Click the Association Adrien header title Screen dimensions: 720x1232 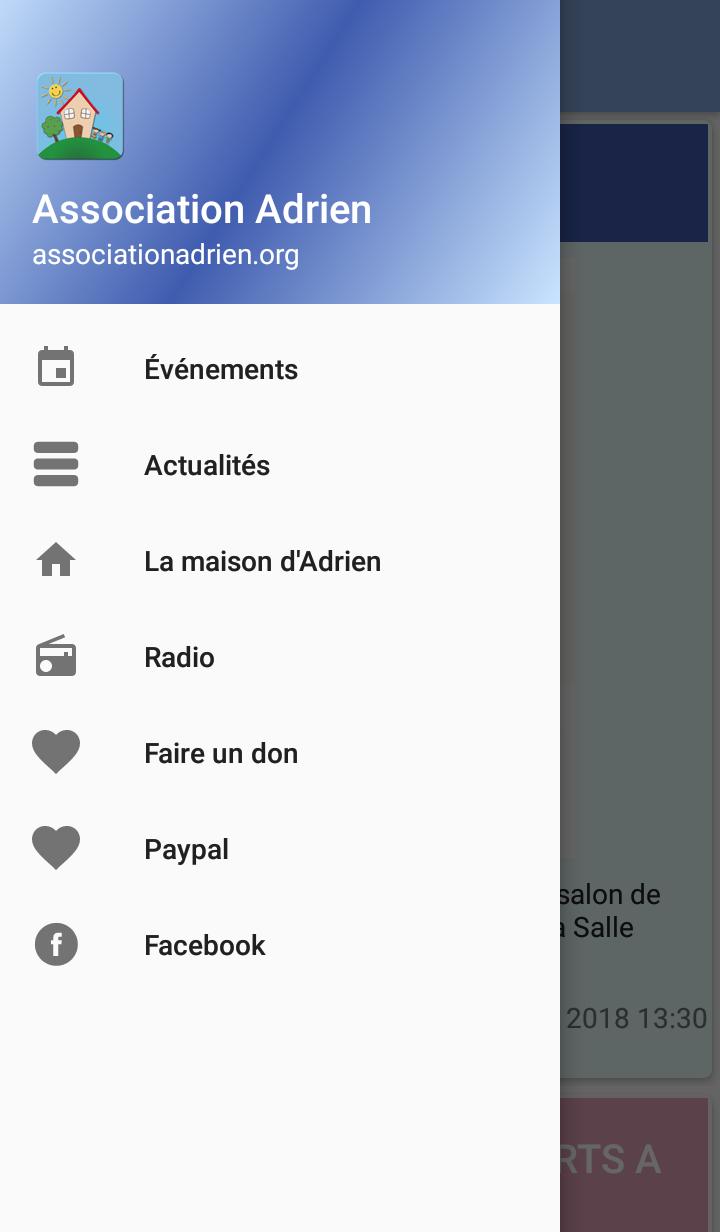pos(203,210)
